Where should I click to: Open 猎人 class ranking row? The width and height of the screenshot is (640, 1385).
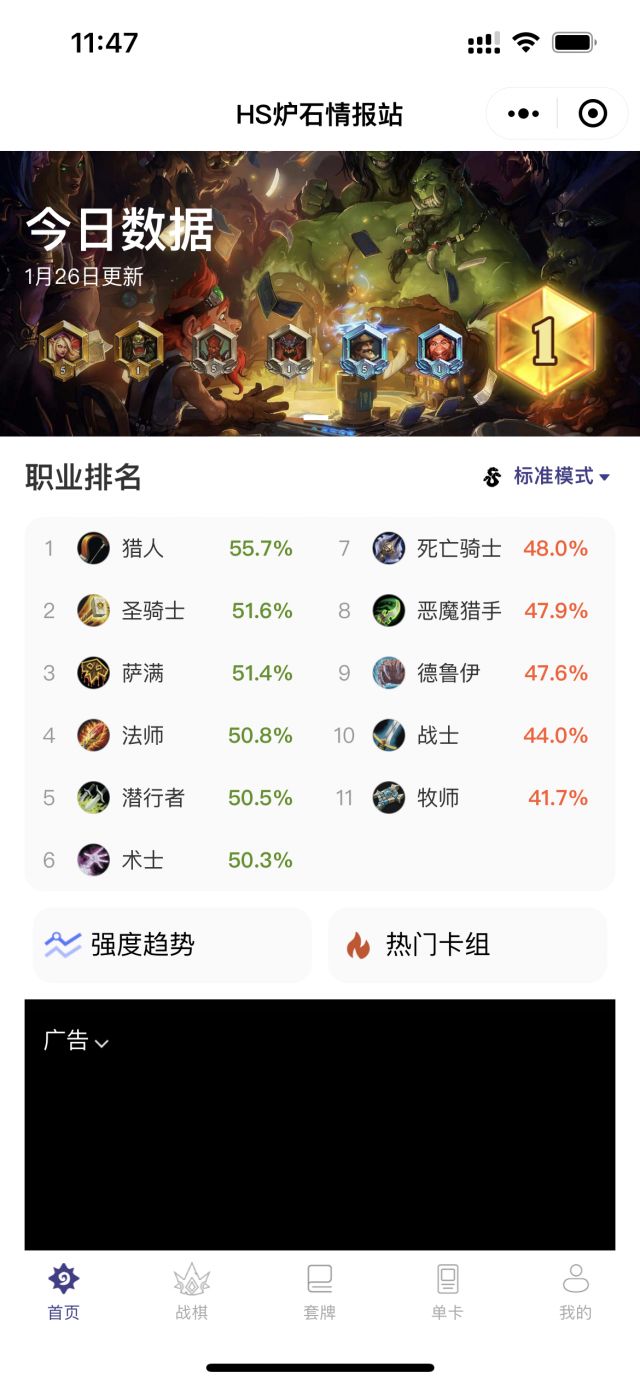click(168, 548)
